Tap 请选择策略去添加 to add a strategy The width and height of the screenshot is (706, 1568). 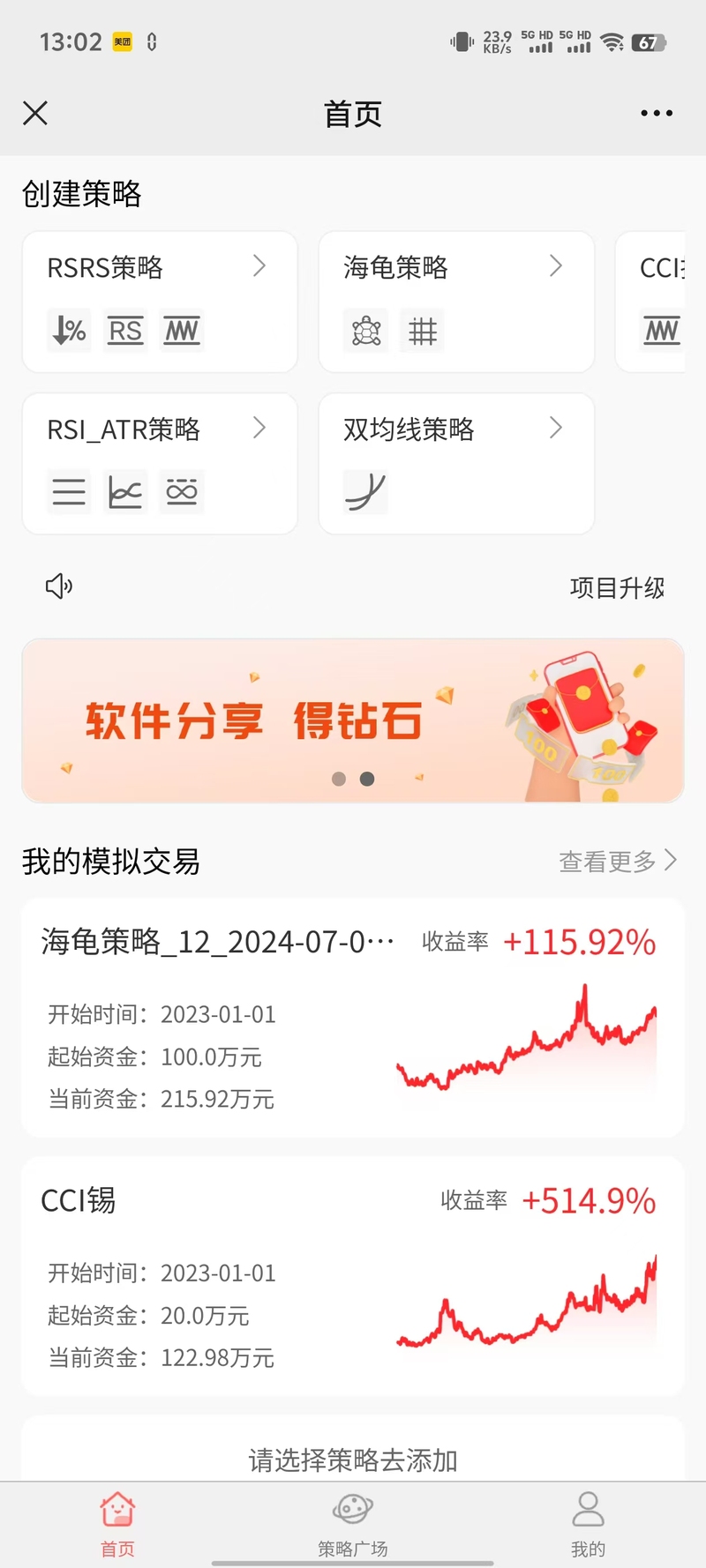(353, 1460)
